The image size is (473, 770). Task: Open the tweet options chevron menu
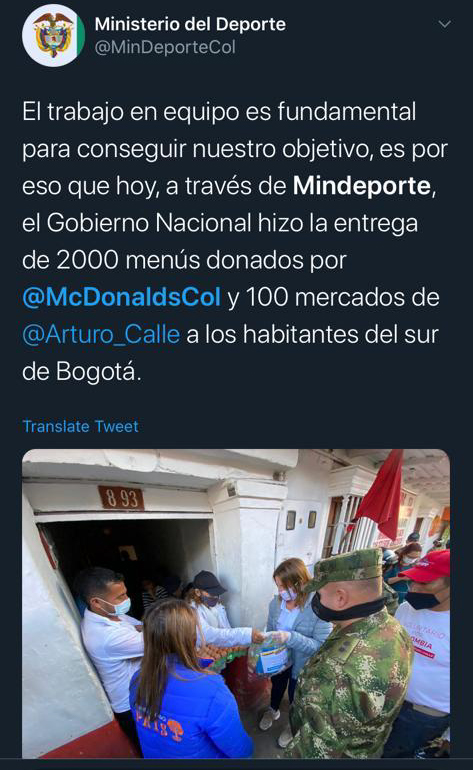(445, 24)
